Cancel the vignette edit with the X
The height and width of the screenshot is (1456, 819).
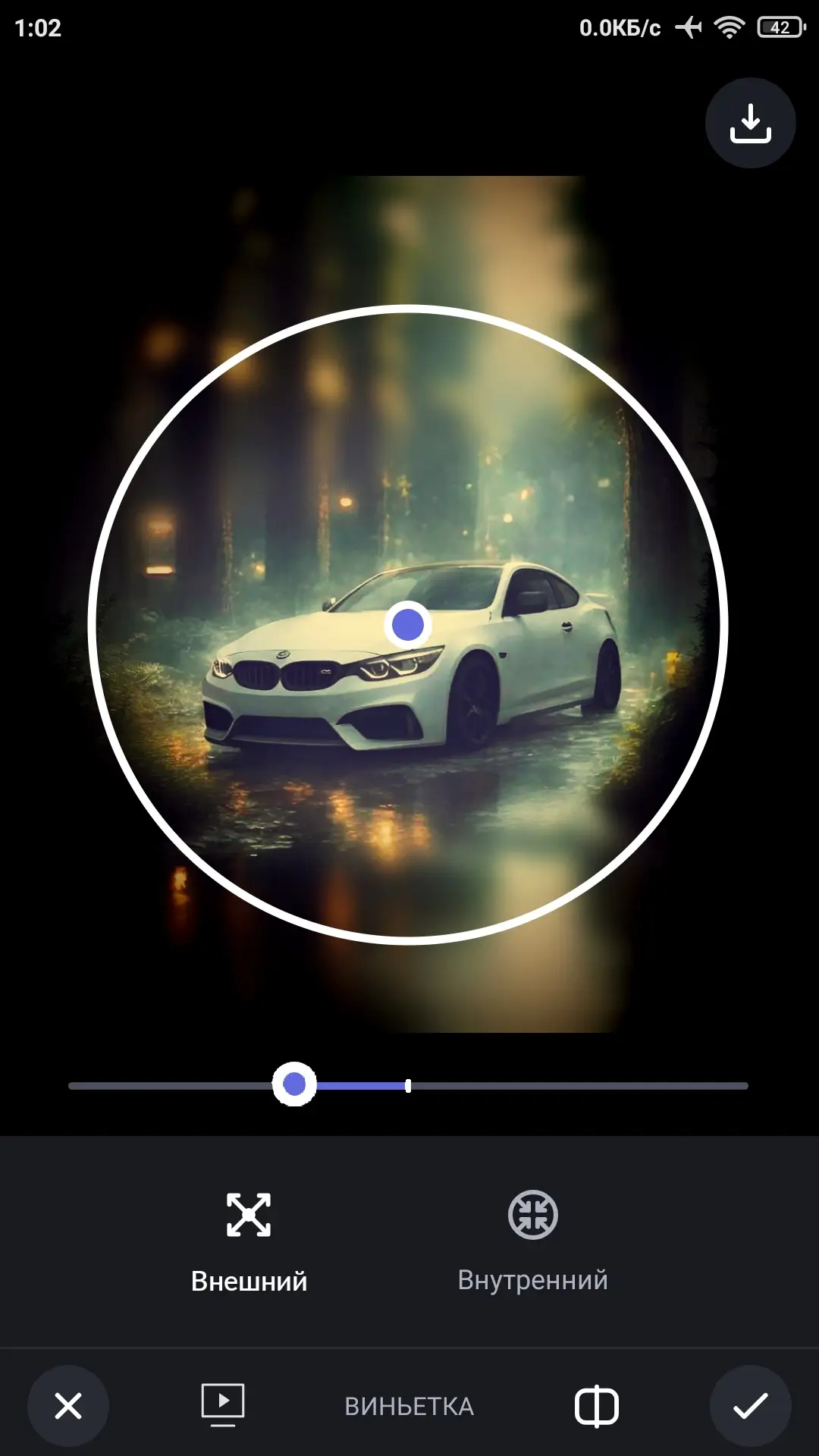coord(68,1406)
